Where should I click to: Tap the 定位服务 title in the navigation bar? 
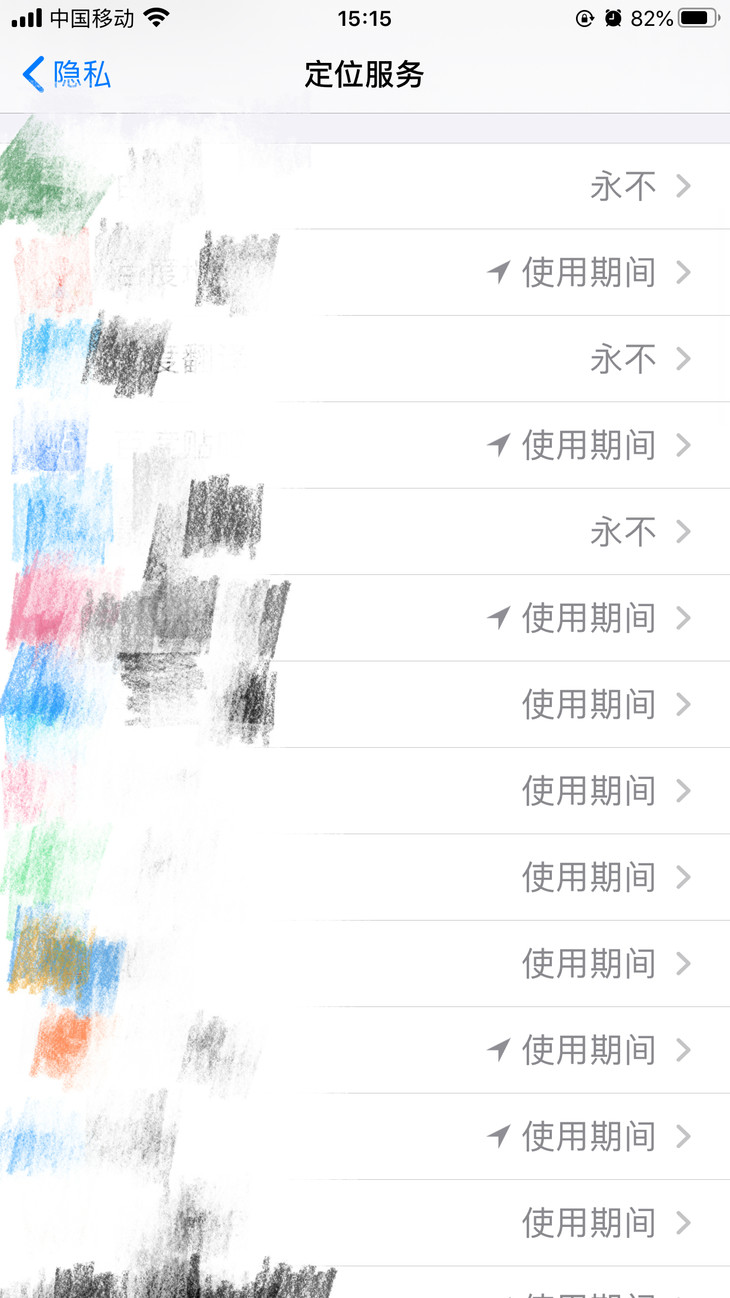[x=365, y=74]
